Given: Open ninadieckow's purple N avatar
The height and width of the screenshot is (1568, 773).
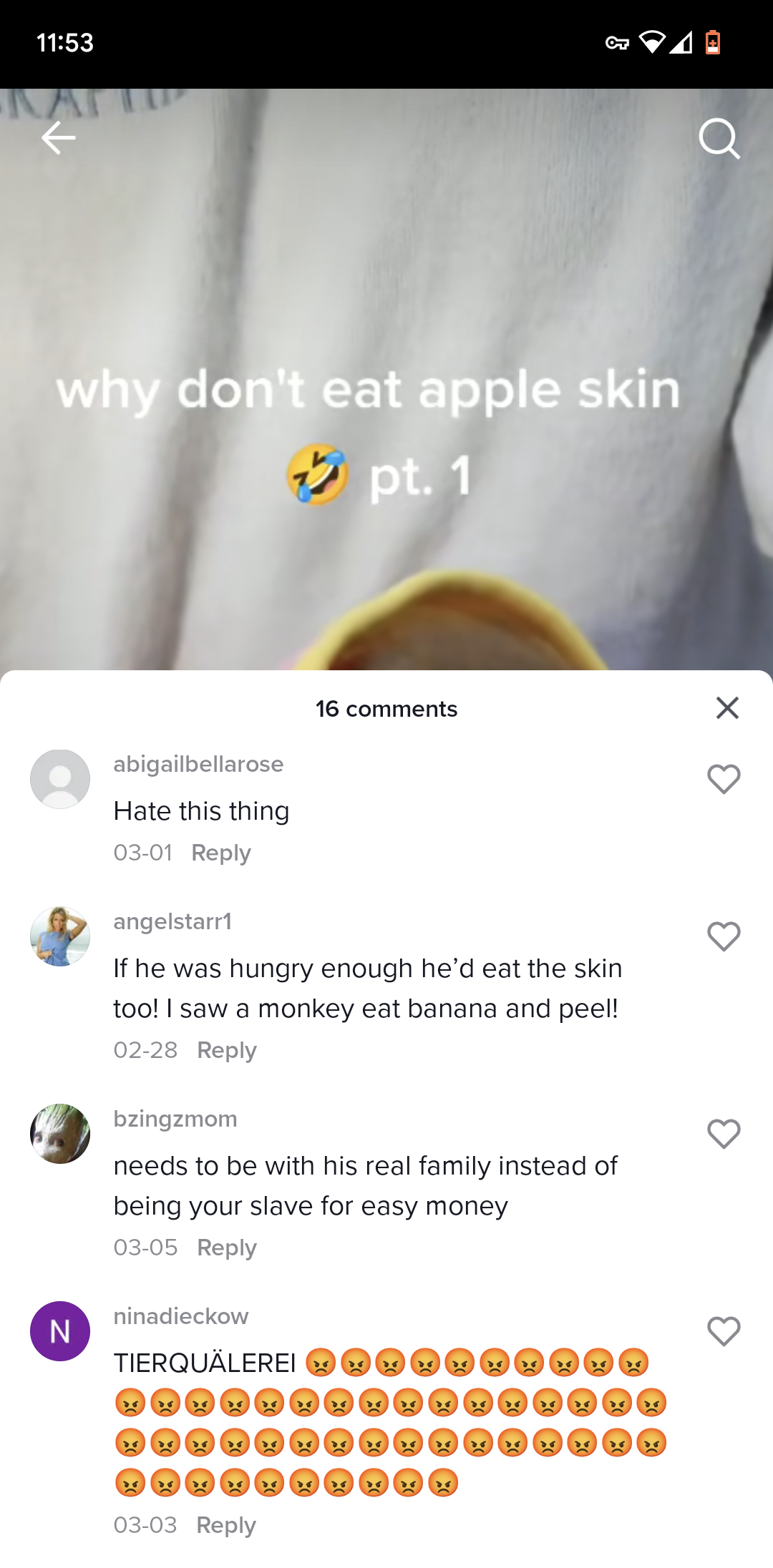Looking at the screenshot, I should coord(60,1331).
